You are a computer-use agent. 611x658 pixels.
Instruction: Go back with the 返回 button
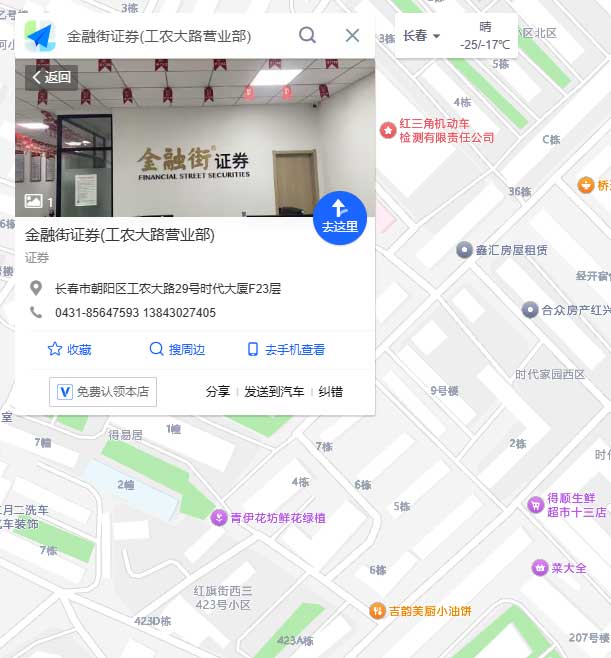tap(51, 77)
